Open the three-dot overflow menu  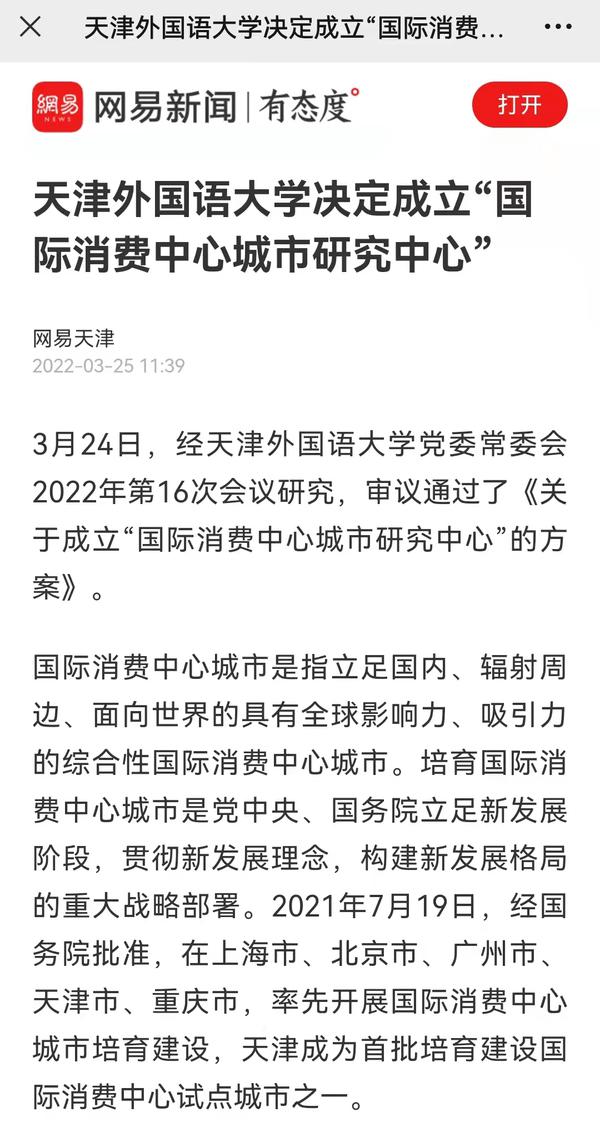[558, 28]
